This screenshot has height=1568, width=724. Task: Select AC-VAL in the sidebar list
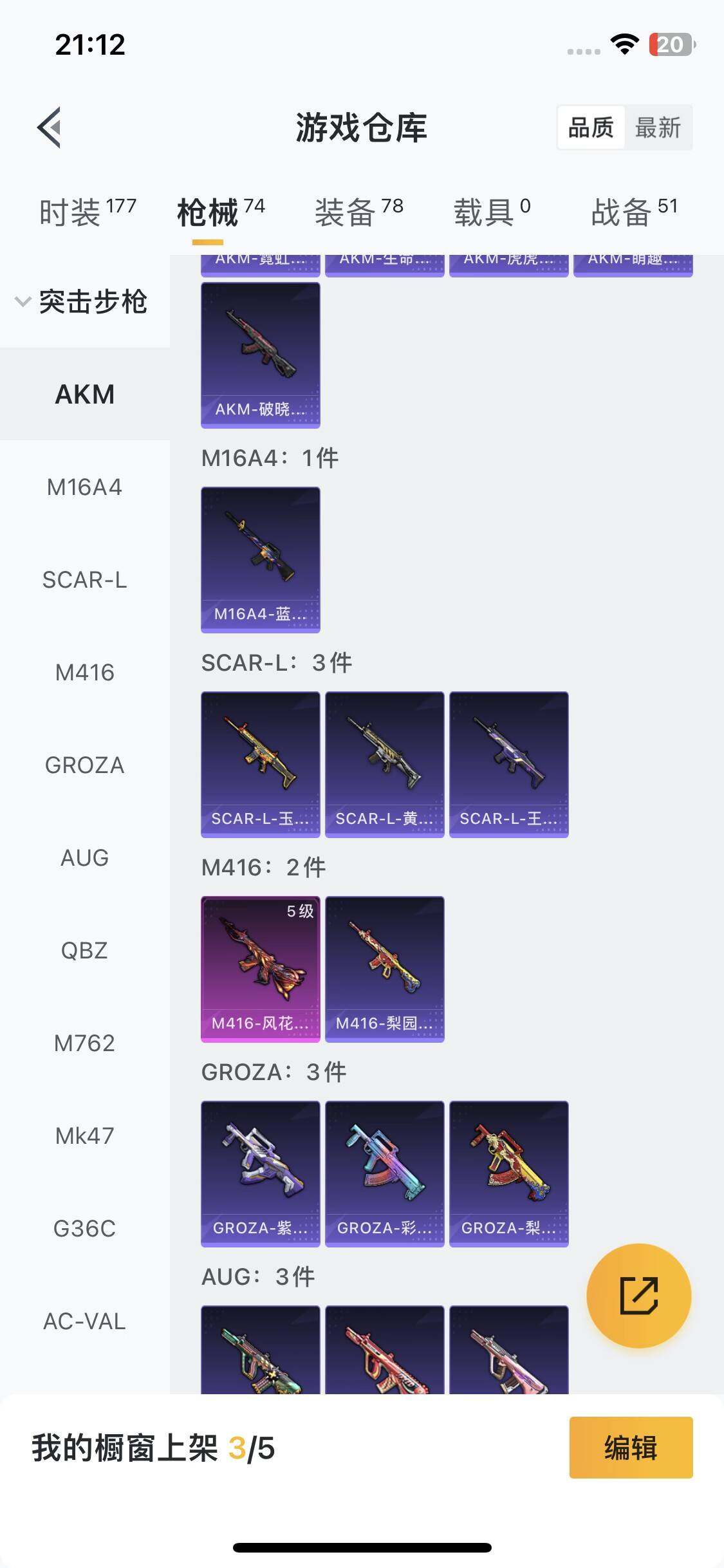[x=84, y=1321]
